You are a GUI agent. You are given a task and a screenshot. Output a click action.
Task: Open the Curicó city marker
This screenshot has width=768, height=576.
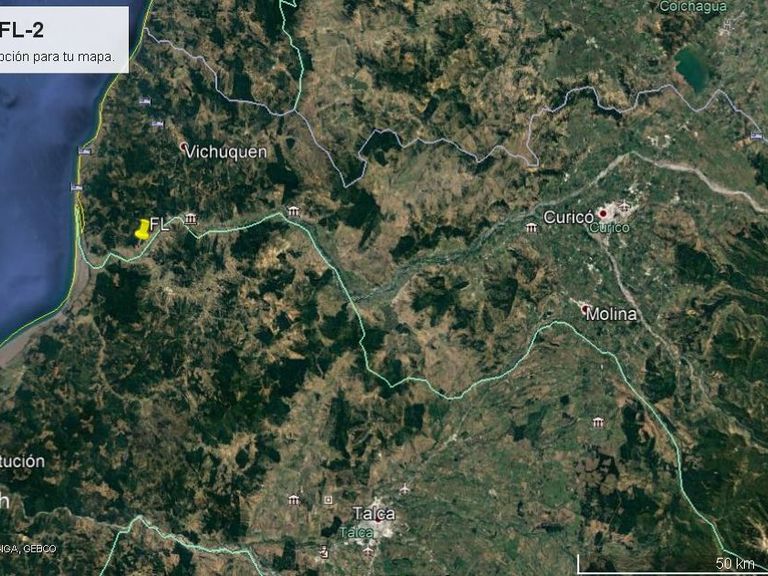click(603, 213)
